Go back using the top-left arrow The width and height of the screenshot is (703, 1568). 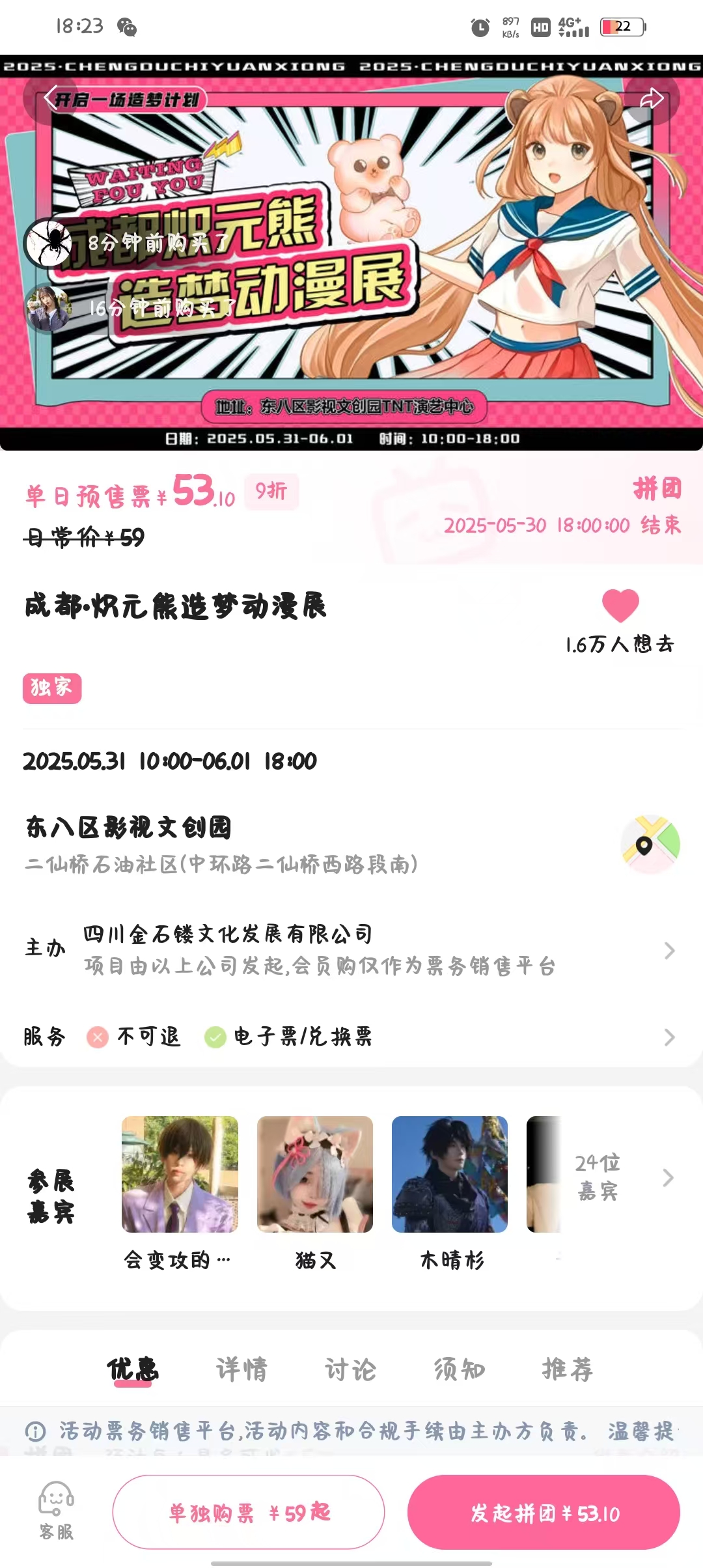(51, 98)
